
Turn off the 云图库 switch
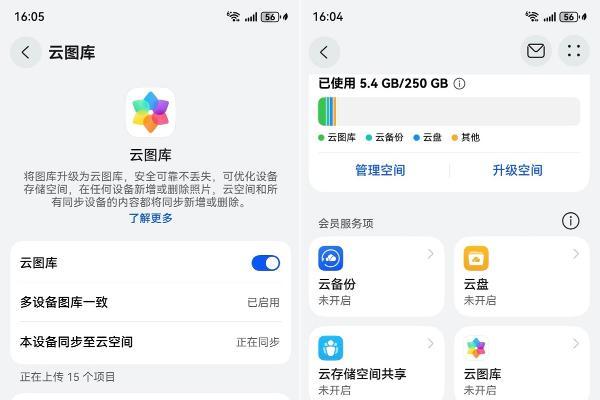point(265,263)
